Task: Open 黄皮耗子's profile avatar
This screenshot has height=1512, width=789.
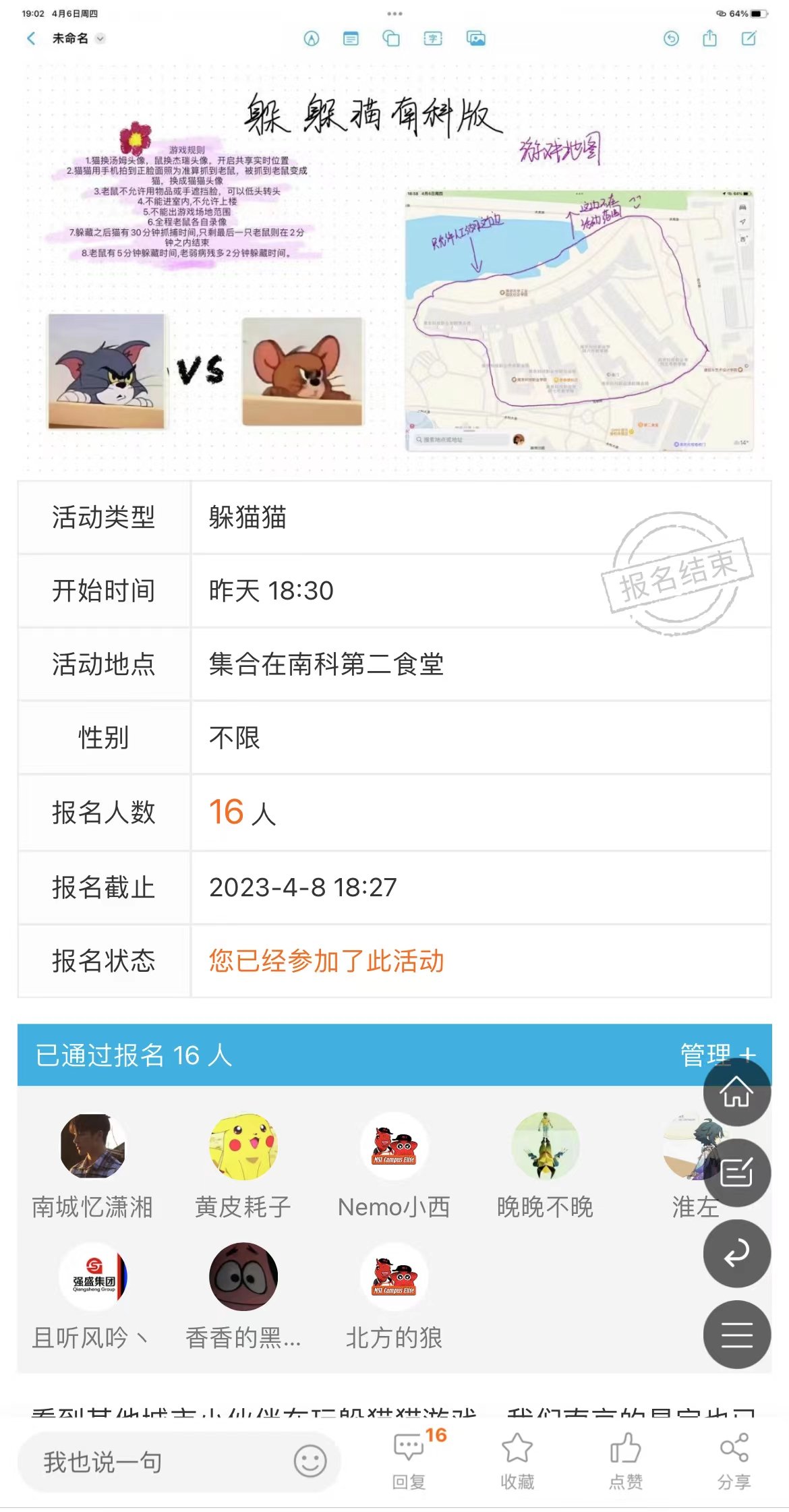Action: pyautogui.click(x=243, y=1146)
